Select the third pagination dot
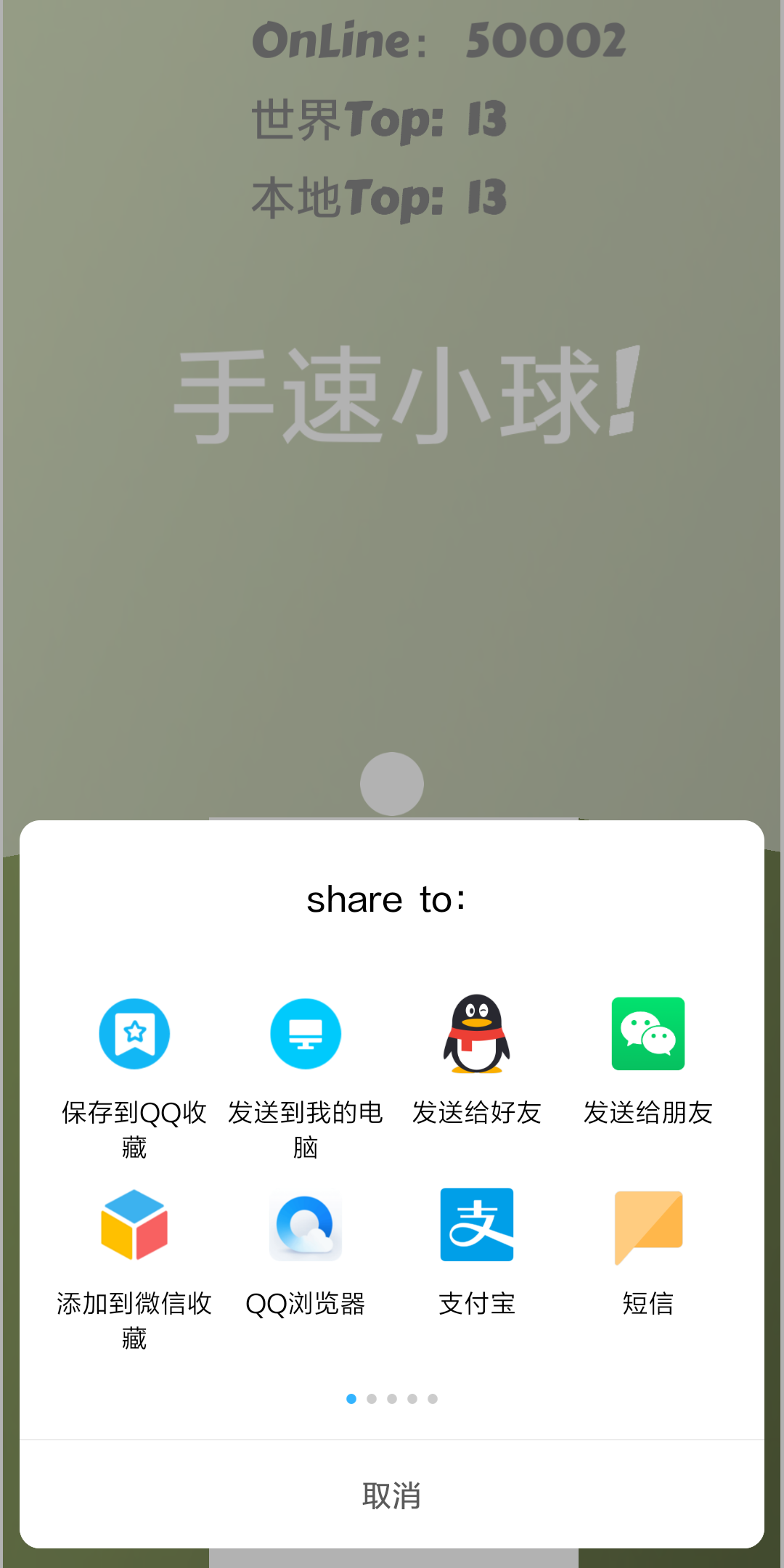Screen dimensions: 784x1568 [x=391, y=1398]
